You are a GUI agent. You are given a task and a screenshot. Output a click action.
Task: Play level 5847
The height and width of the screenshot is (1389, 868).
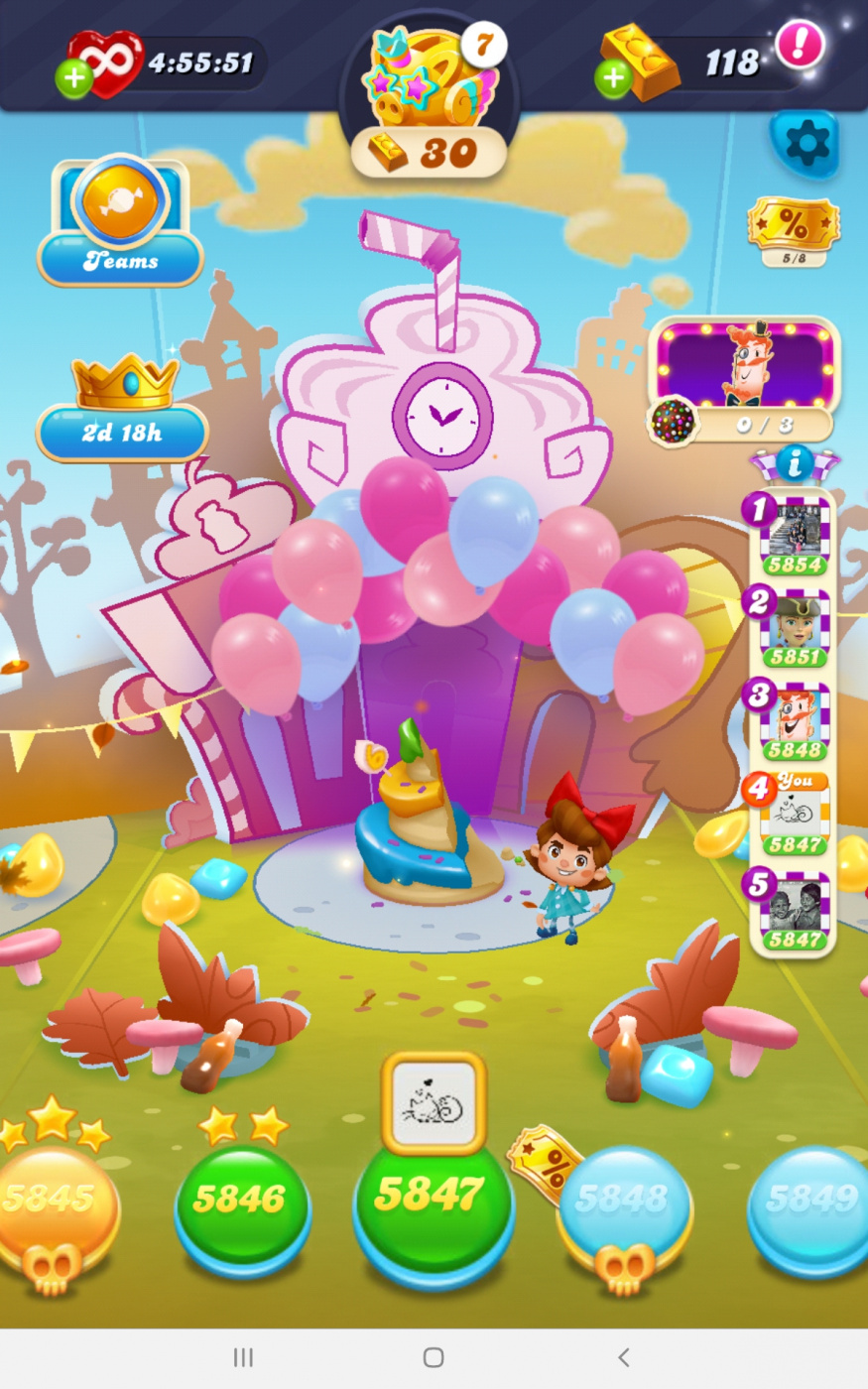[433, 1198]
